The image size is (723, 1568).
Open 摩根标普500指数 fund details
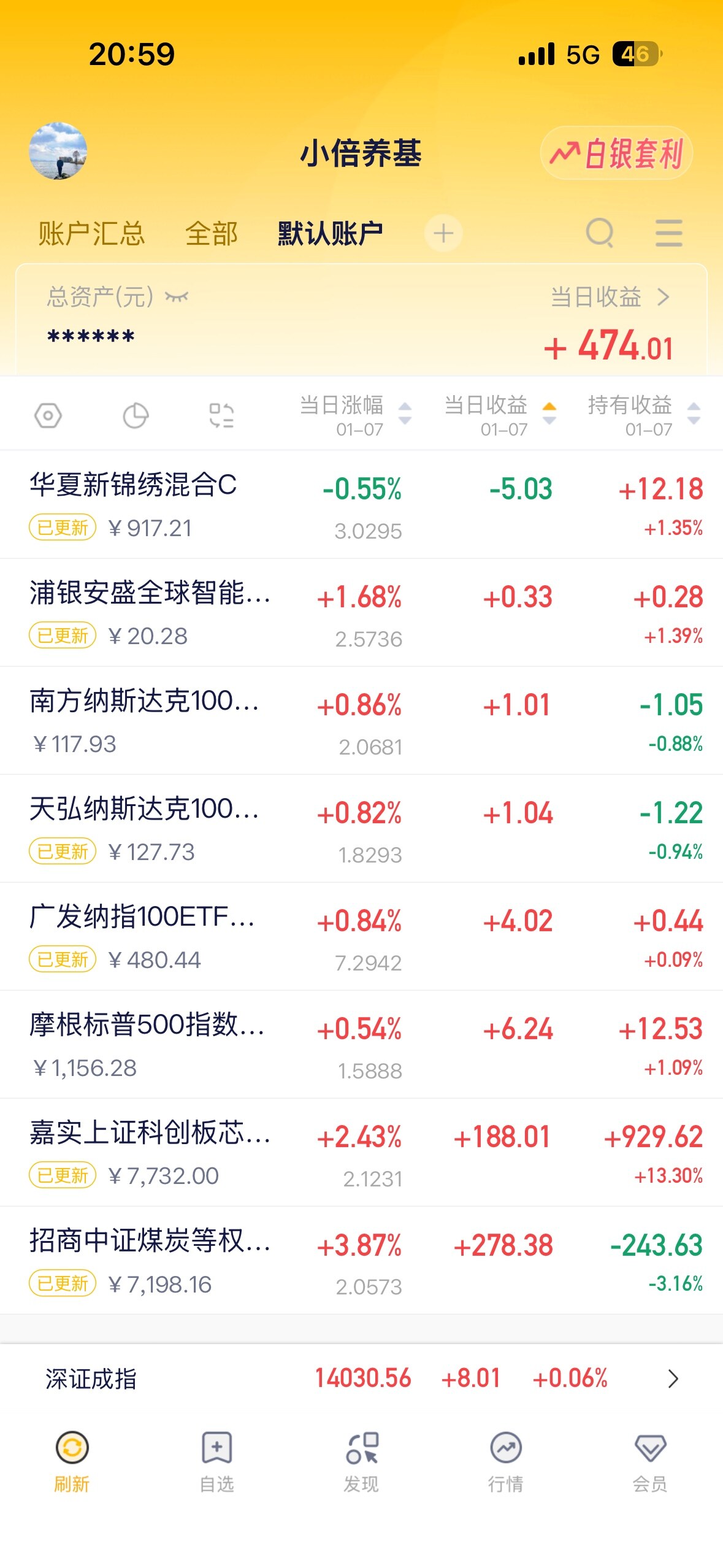tap(147, 1024)
